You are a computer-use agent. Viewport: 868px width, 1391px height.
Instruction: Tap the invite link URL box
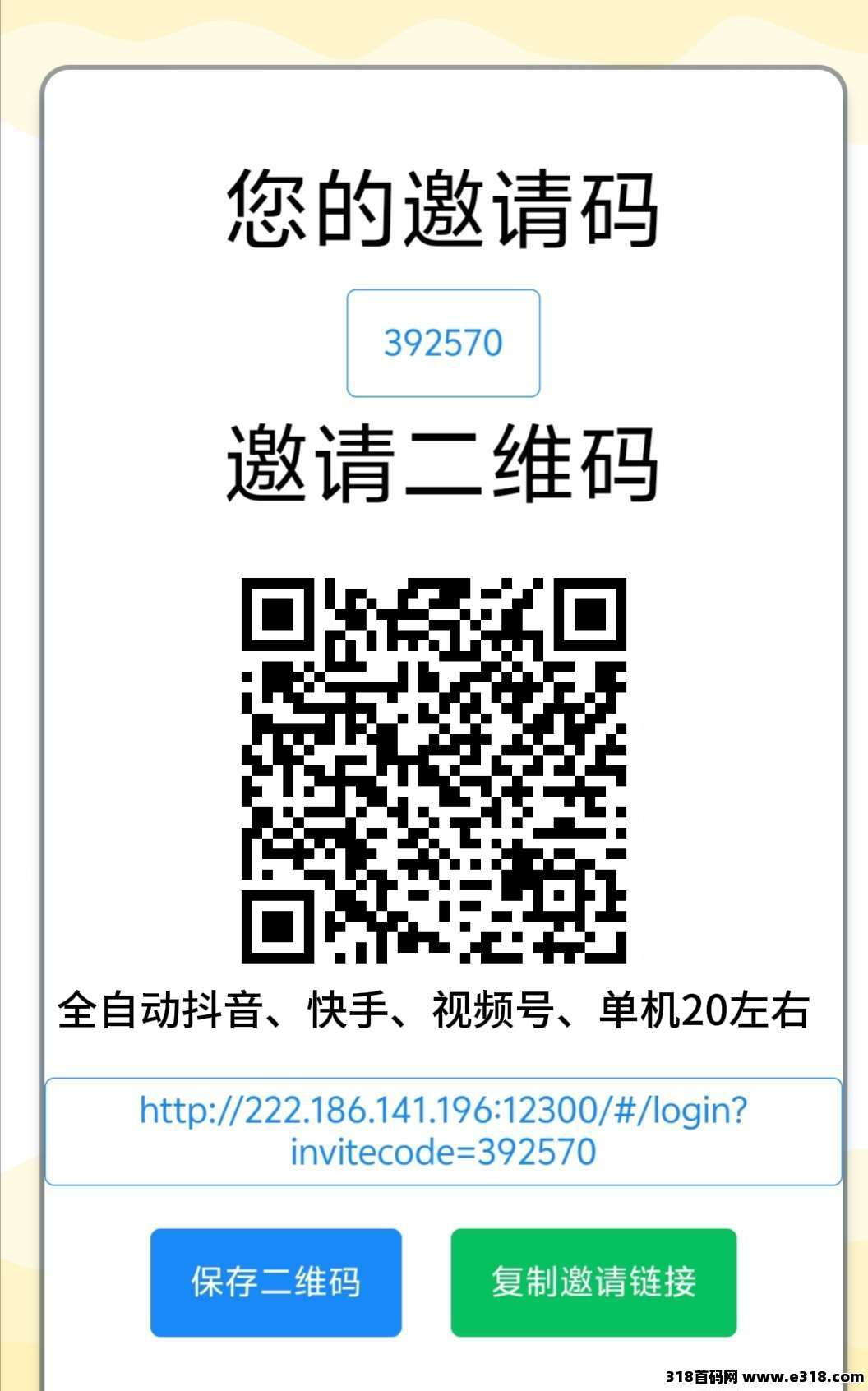pyautogui.click(x=443, y=1131)
